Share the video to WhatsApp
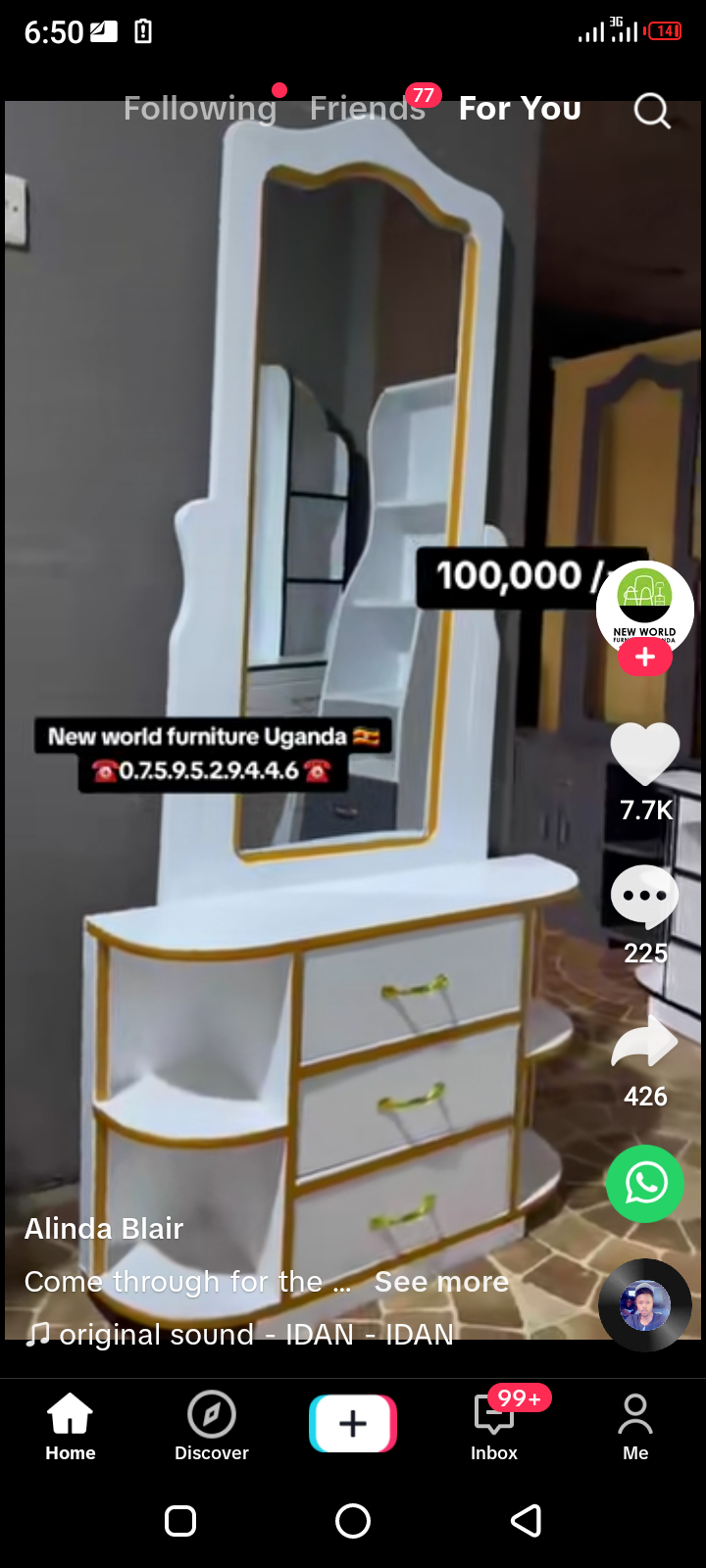 point(644,1184)
